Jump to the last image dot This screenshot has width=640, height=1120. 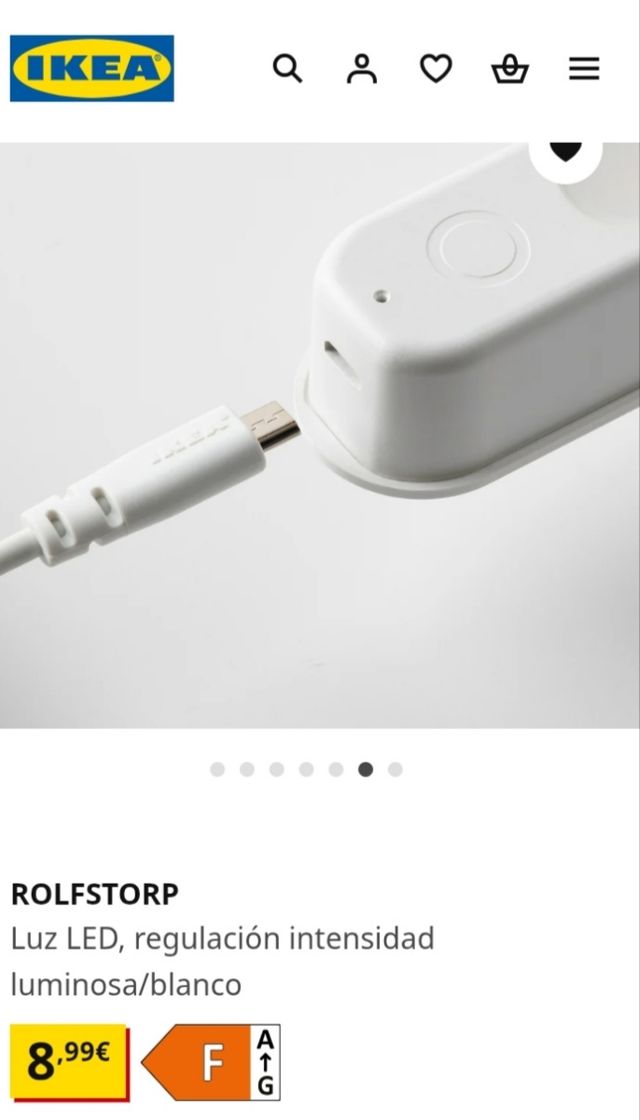click(395, 769)
